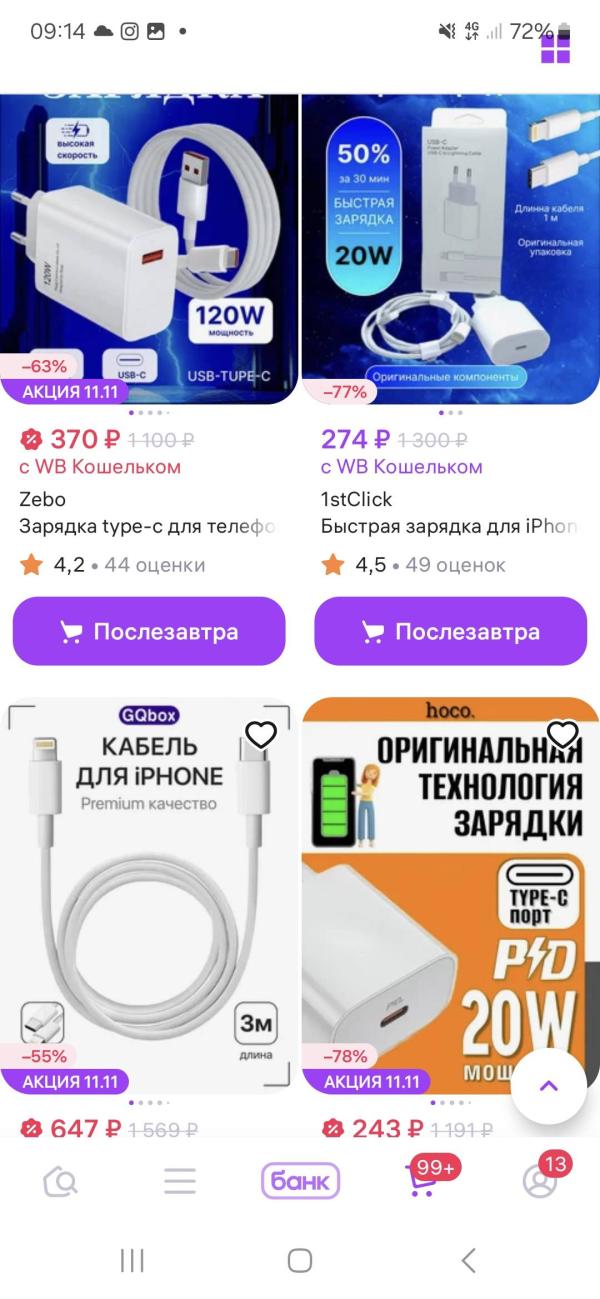Add 1stClick charger to cart via Послезавтра

450,631
